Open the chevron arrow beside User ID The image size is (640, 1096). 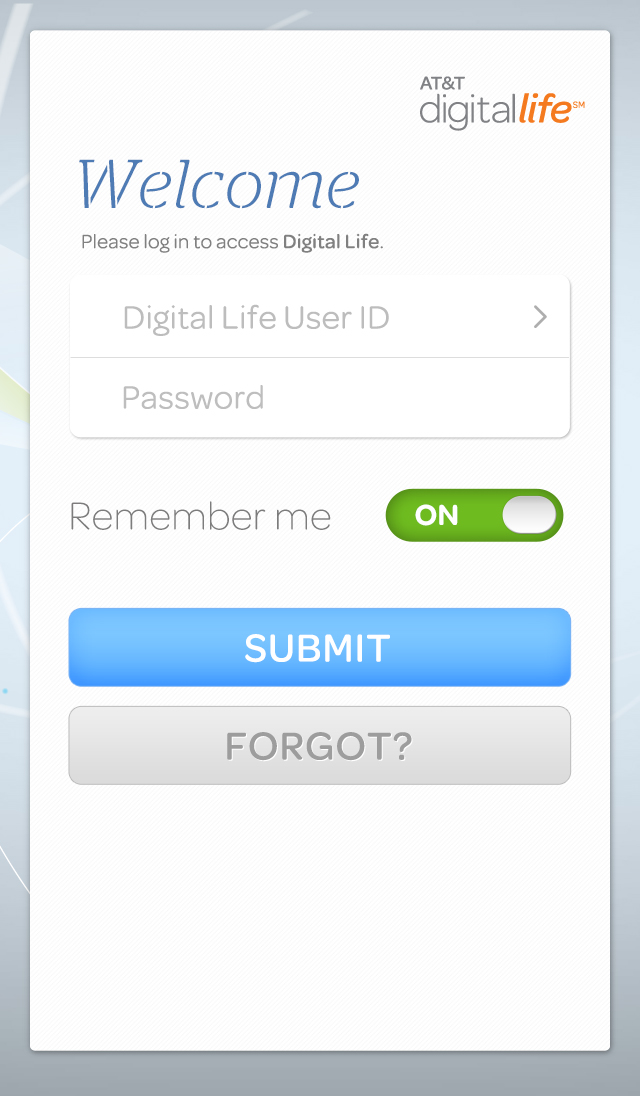point(539,317)
